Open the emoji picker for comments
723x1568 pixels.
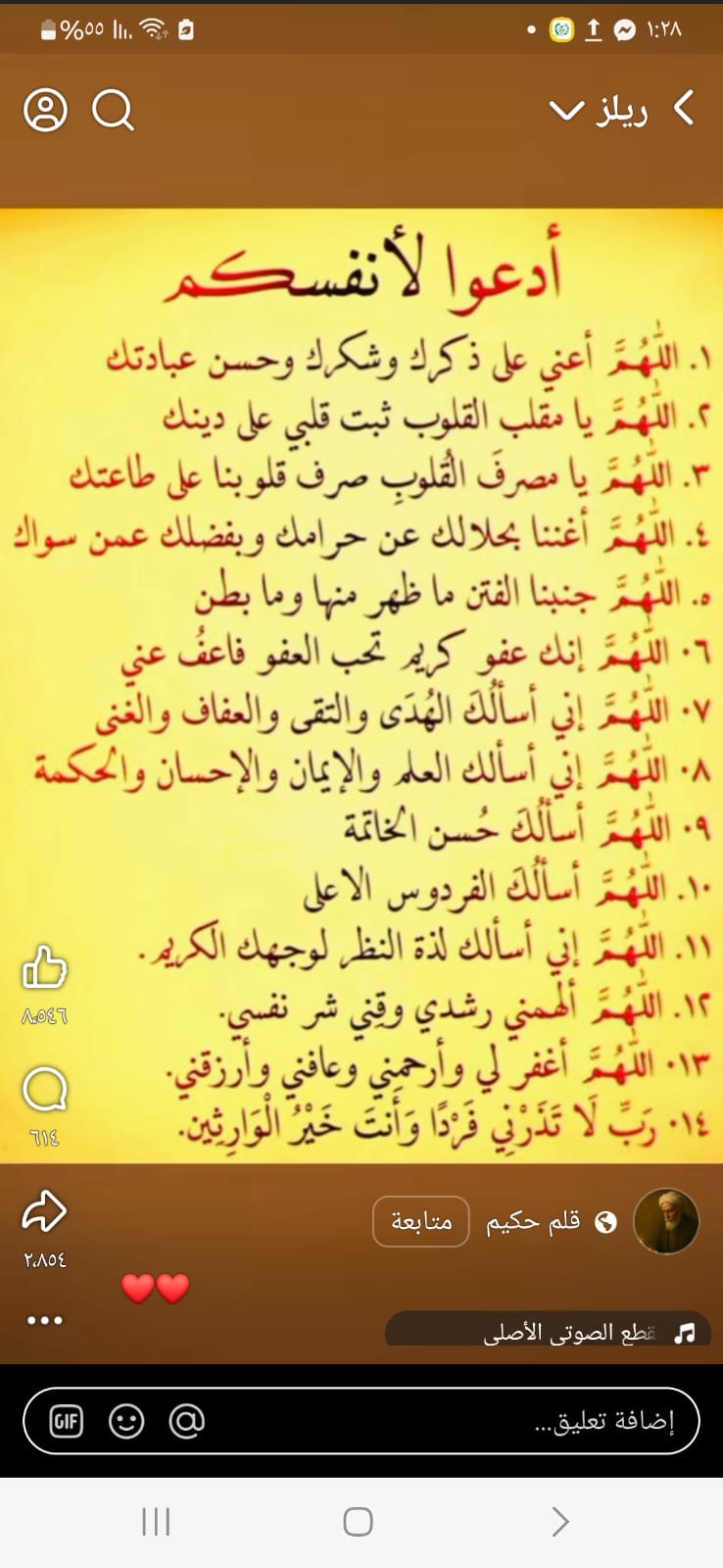click(126, 1421)
